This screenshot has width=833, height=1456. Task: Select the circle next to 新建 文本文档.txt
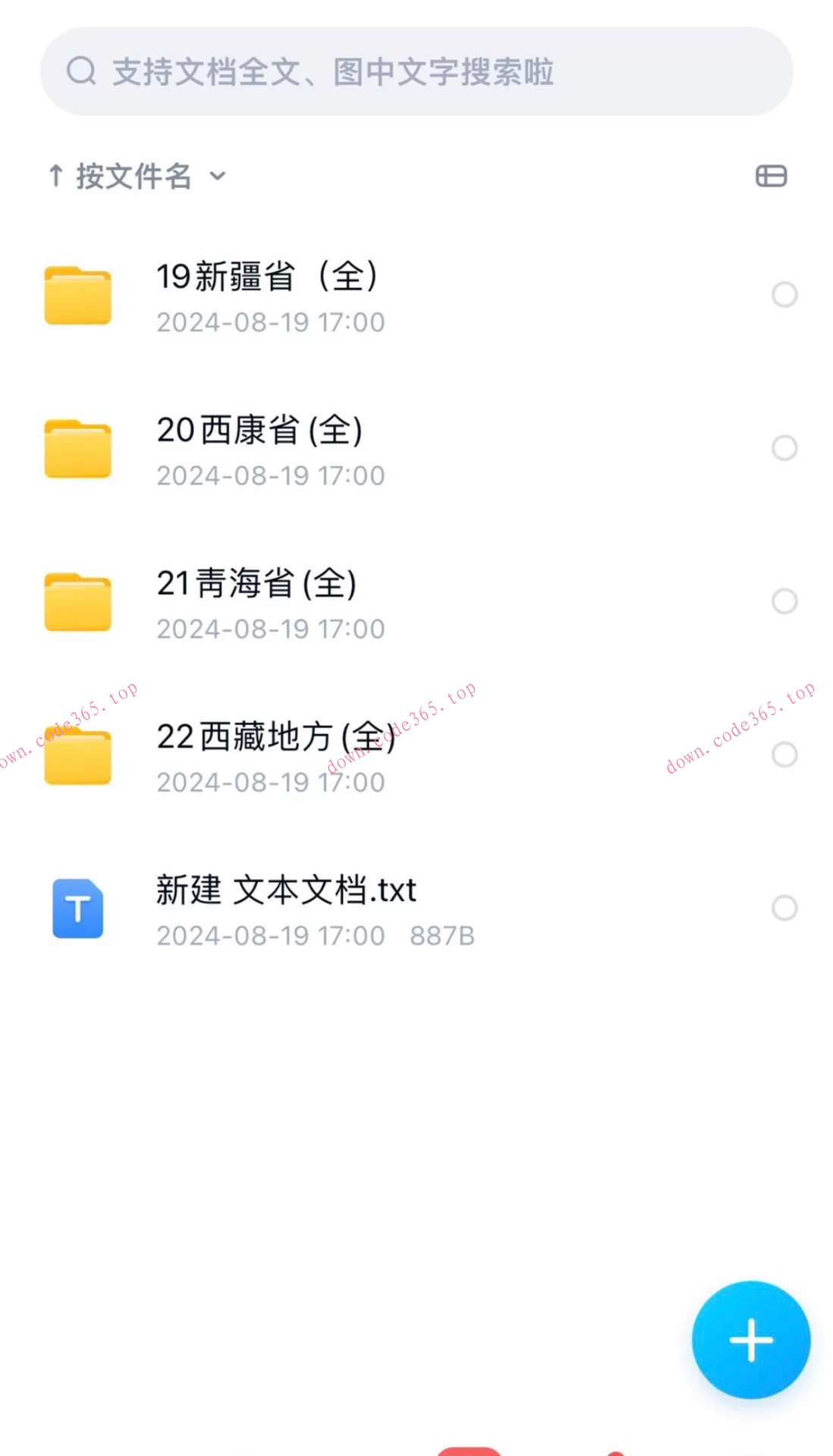pos(784,908)
